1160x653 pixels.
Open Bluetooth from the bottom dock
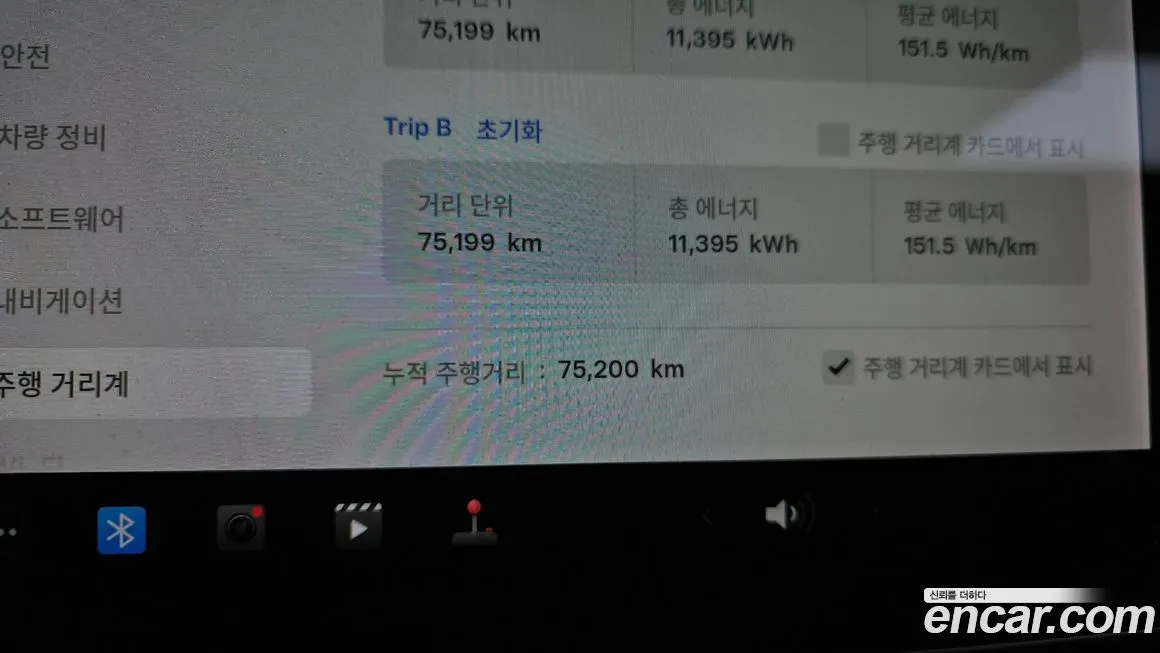pos(121,530)
